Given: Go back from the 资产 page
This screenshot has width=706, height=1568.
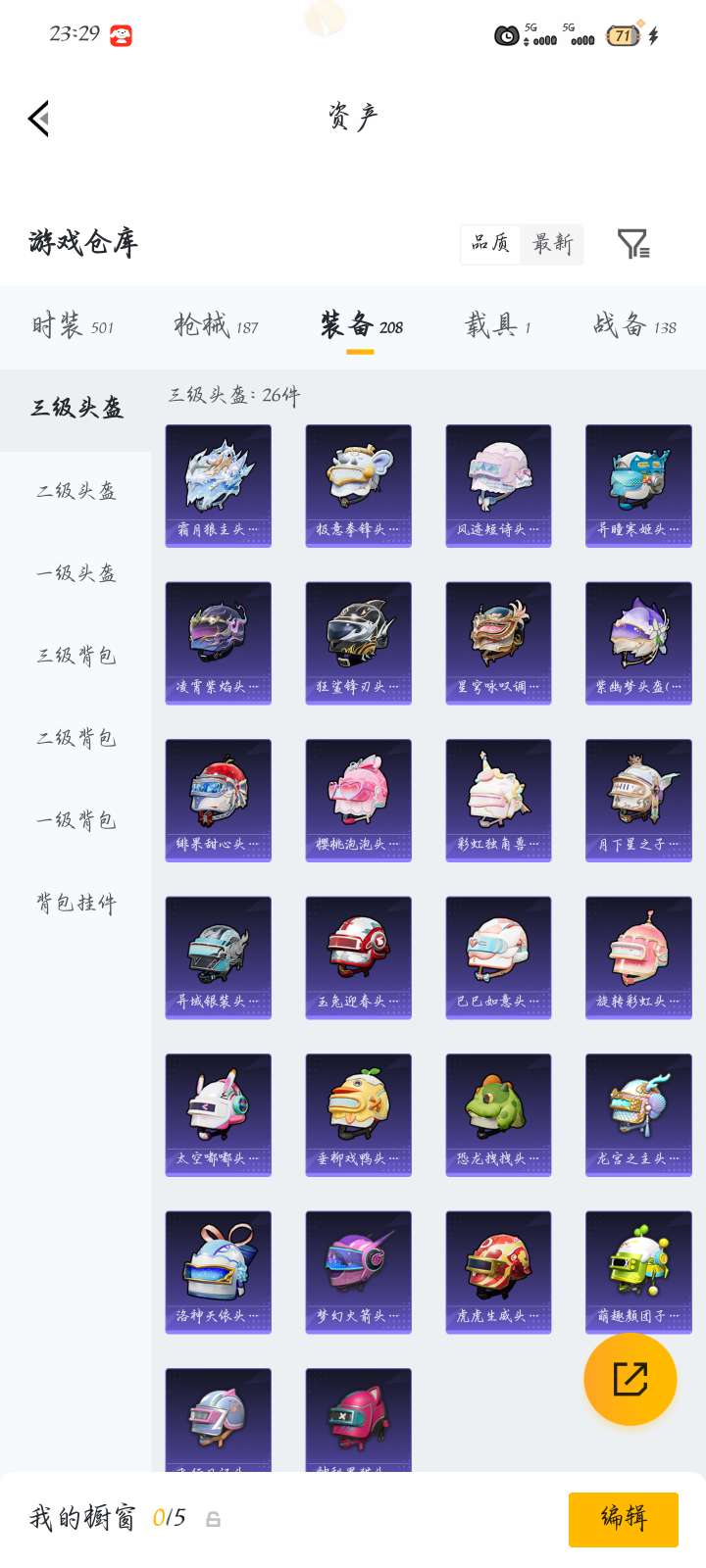Looking at the screenshot, I should (39, 119).
